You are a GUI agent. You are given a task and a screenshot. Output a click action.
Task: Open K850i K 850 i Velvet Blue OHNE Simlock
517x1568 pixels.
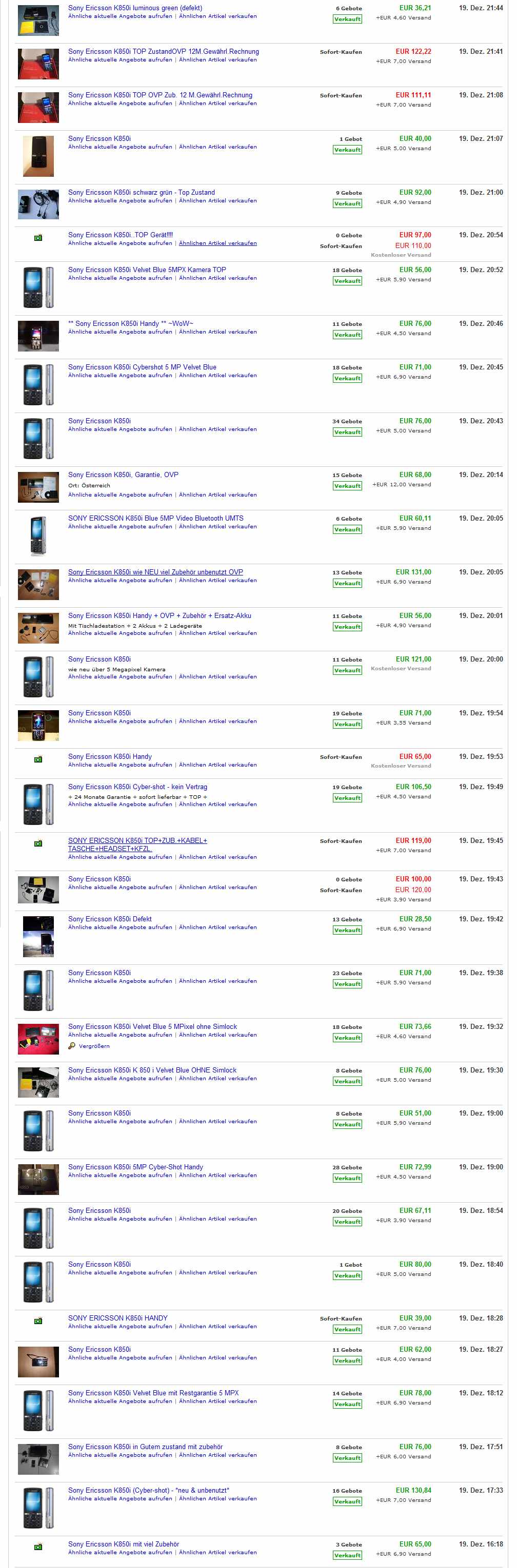click(152, 1070)
